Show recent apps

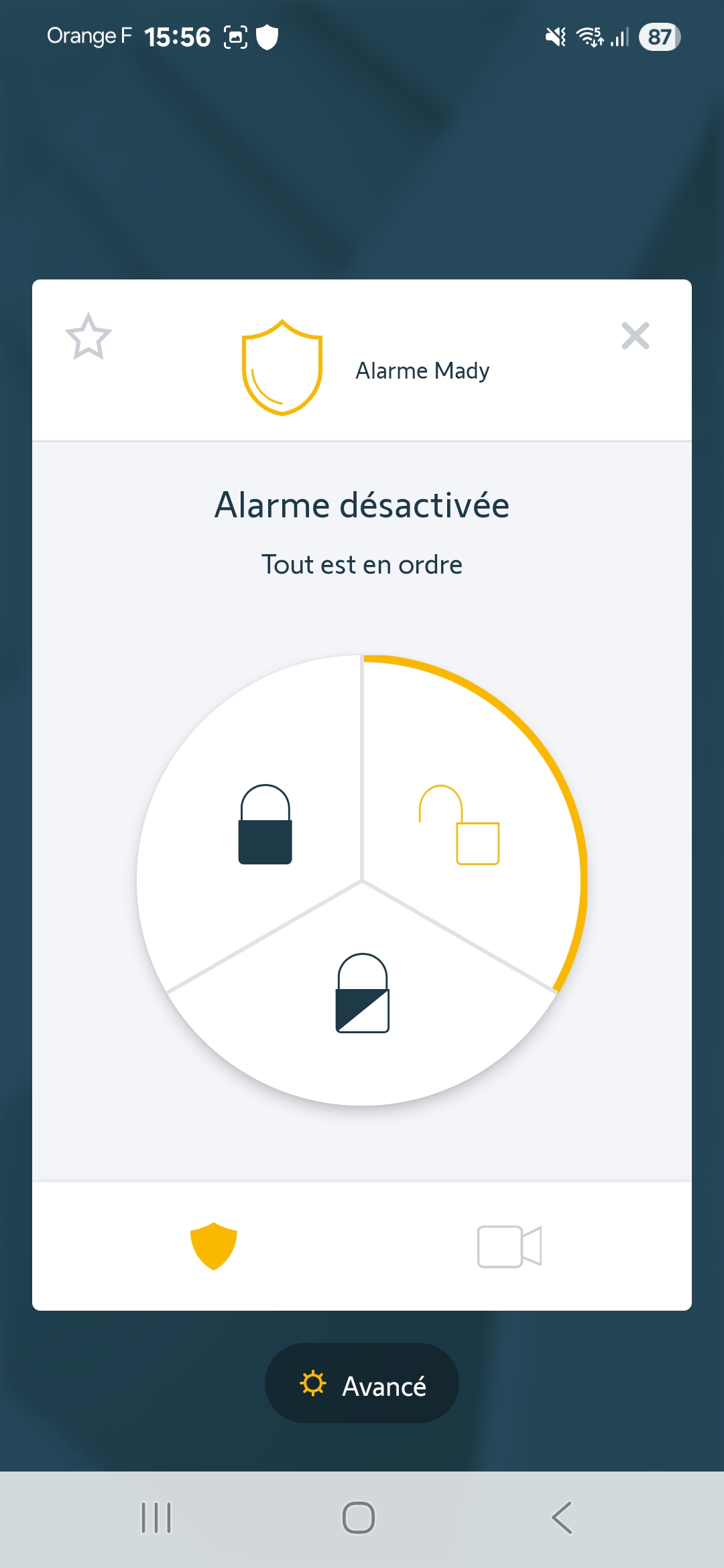click(156, 1518)
